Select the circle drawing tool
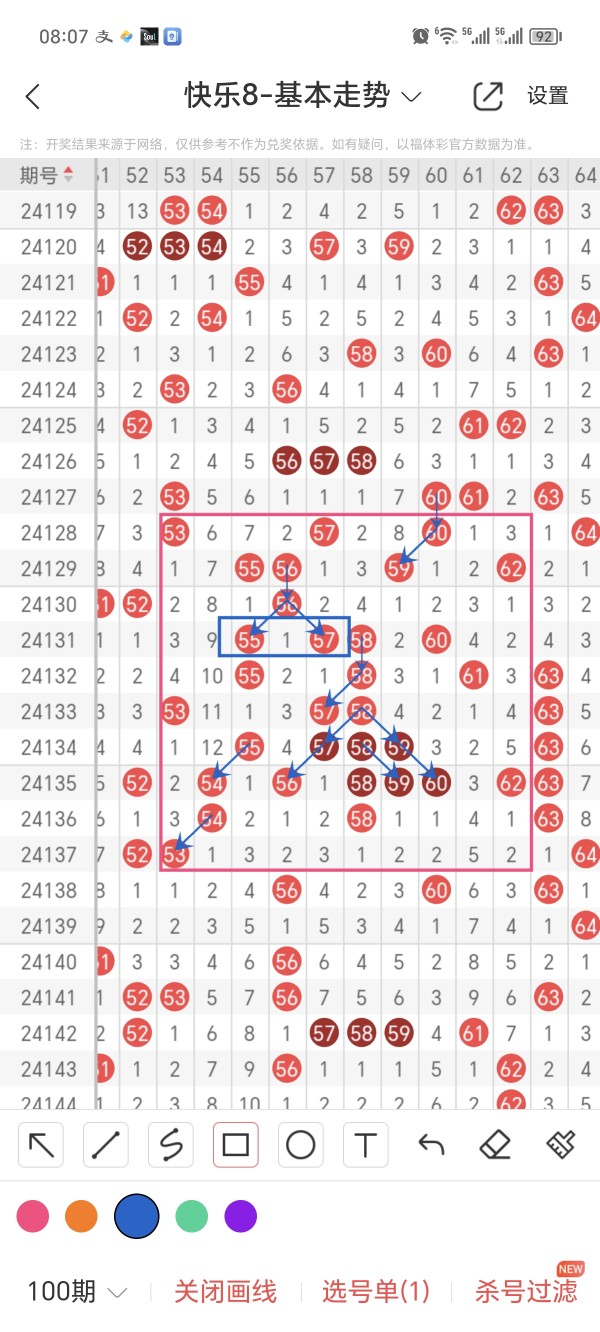 pos(301,1144)
